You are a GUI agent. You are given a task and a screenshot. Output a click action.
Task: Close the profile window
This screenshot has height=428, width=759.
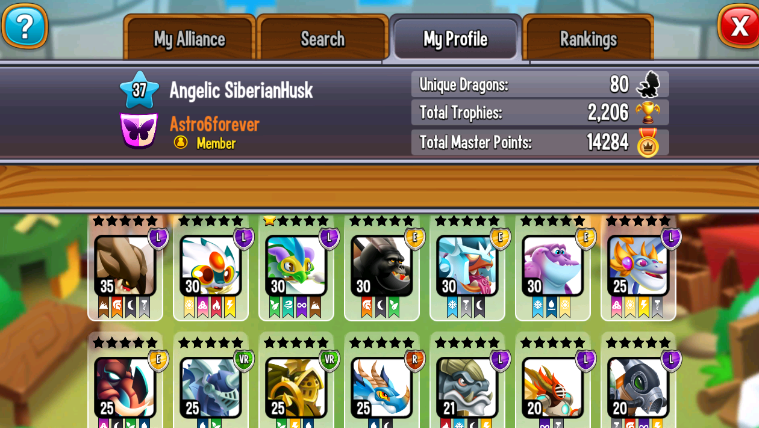click(739, 27)
